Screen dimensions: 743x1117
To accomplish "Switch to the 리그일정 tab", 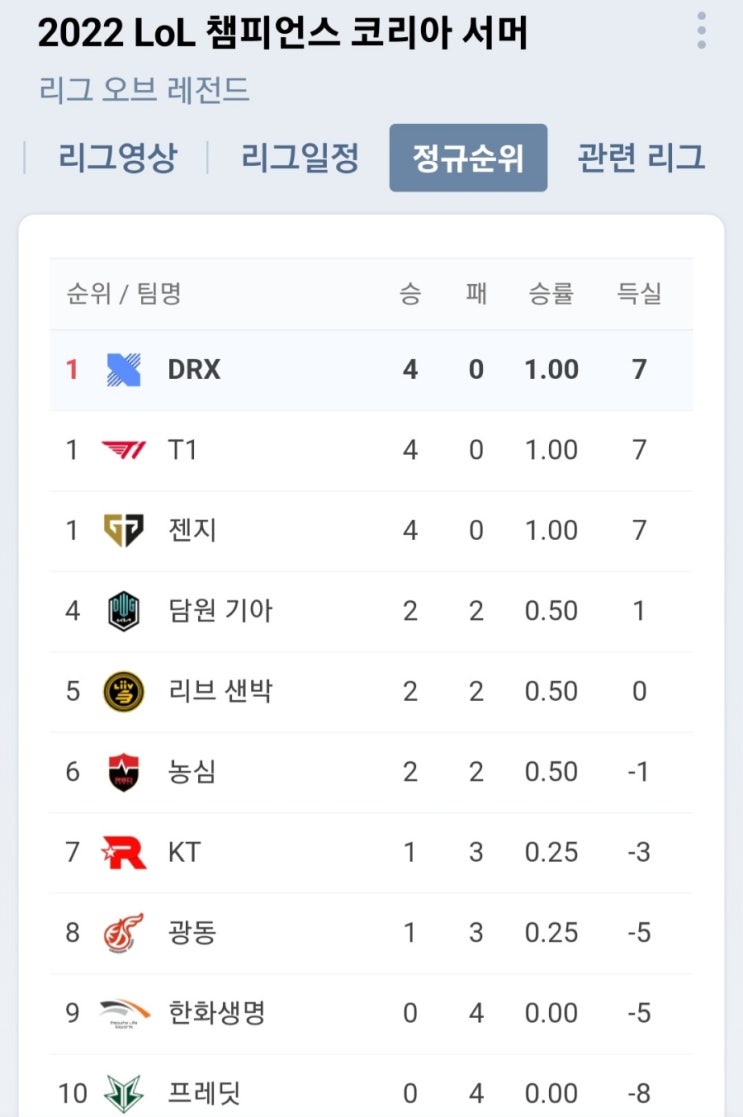I will [300, 158].
